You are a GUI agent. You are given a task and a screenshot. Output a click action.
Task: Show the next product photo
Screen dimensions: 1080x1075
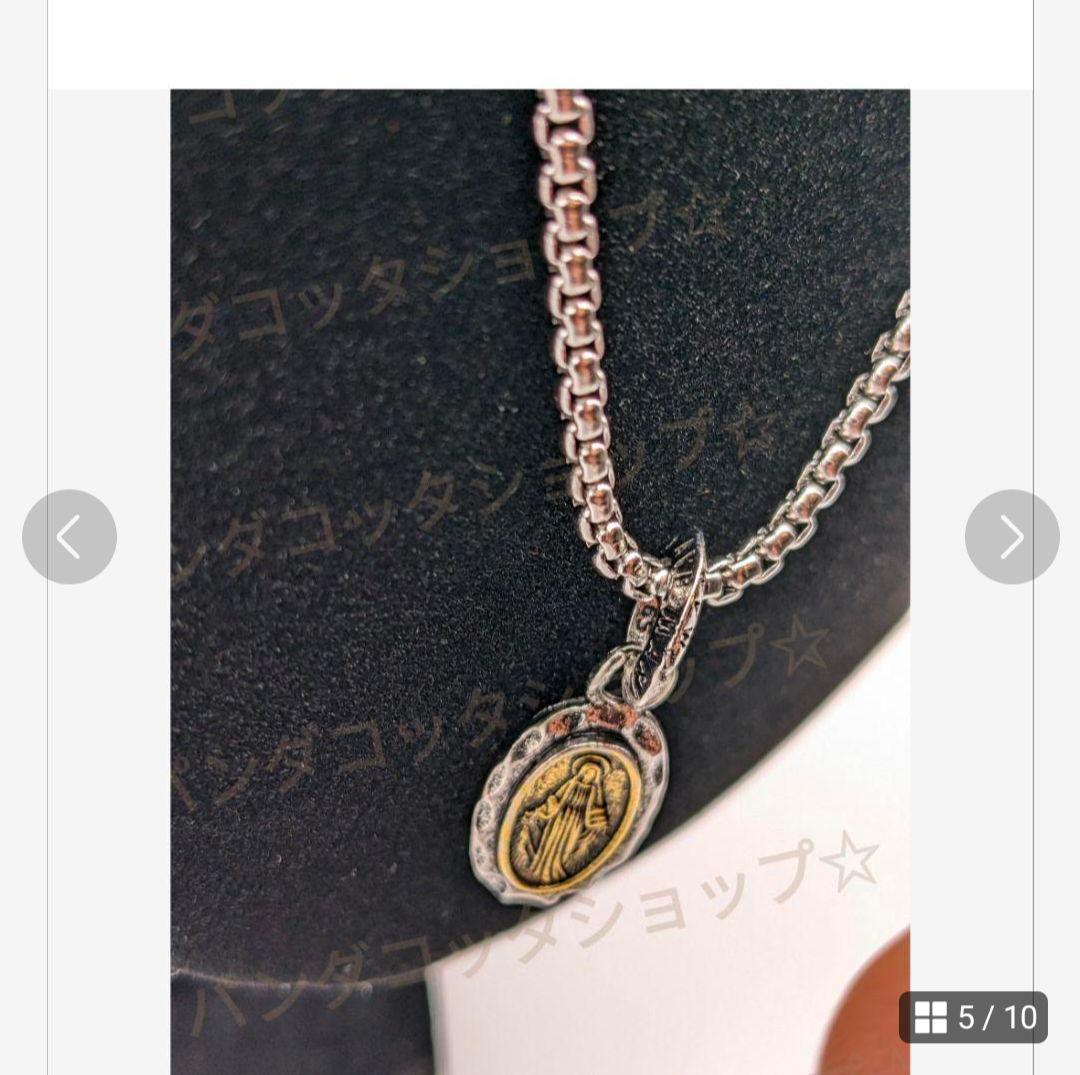tap(1011, 537)
